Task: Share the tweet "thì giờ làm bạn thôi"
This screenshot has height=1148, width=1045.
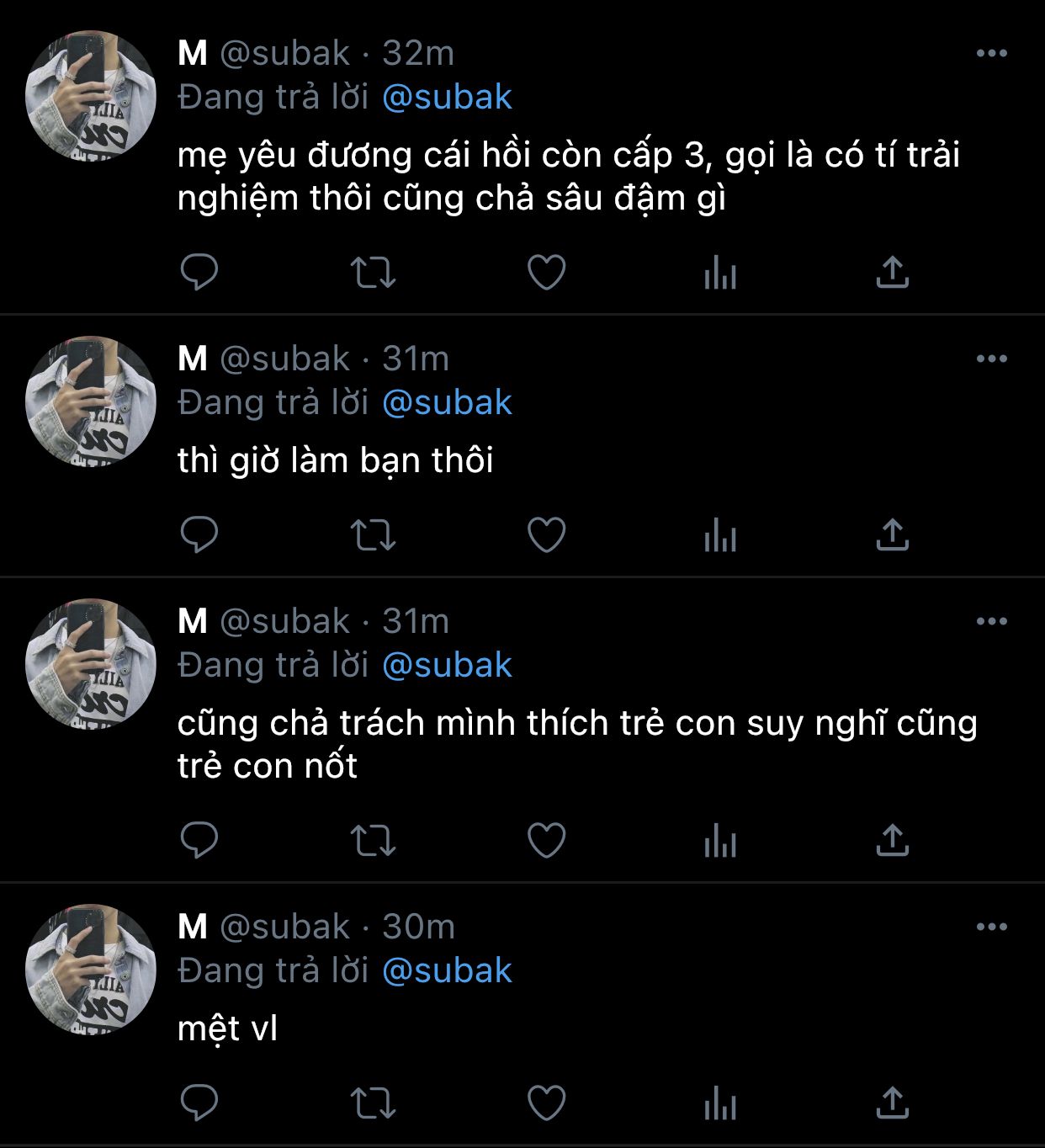Action: pyautogui.click(x=892, y=534)
